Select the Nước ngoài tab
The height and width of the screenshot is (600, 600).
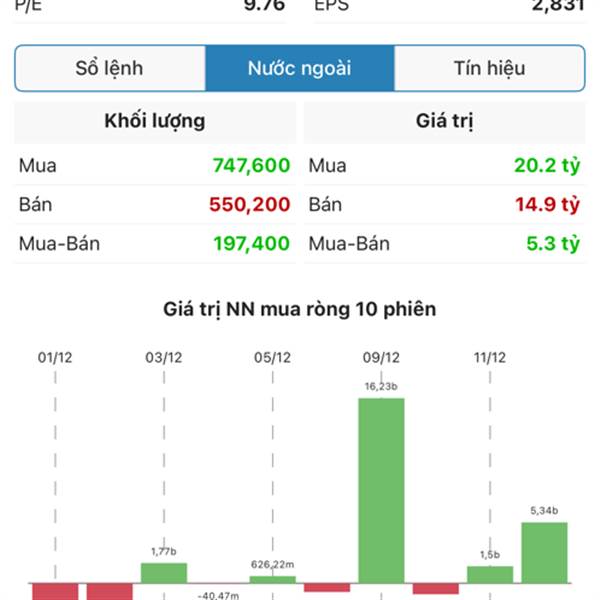[x=300, y=69]
